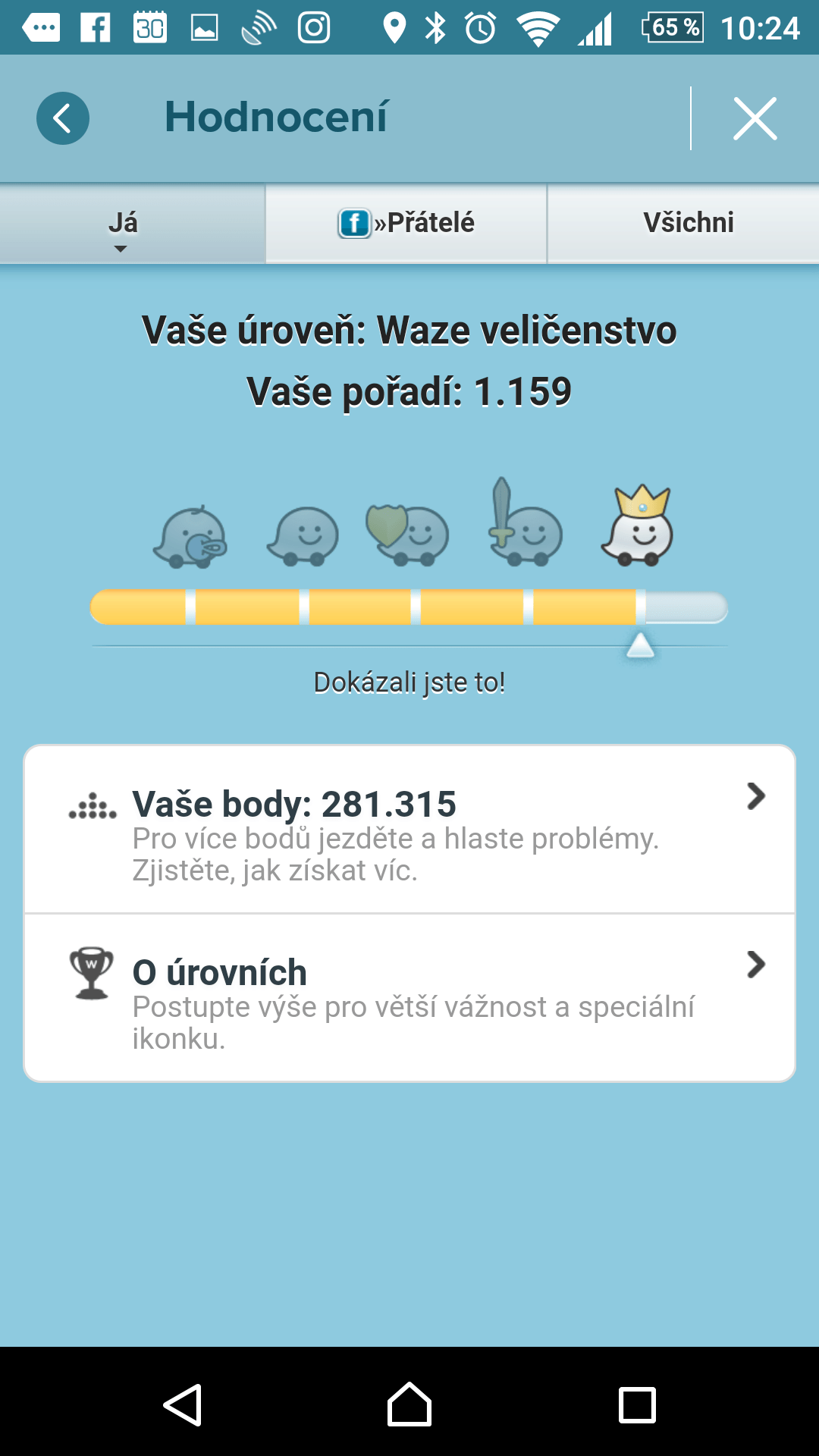Switch to the Přátelé tab
The image size is (819, 1456).
pyautogui.click(x=406, y=224)
